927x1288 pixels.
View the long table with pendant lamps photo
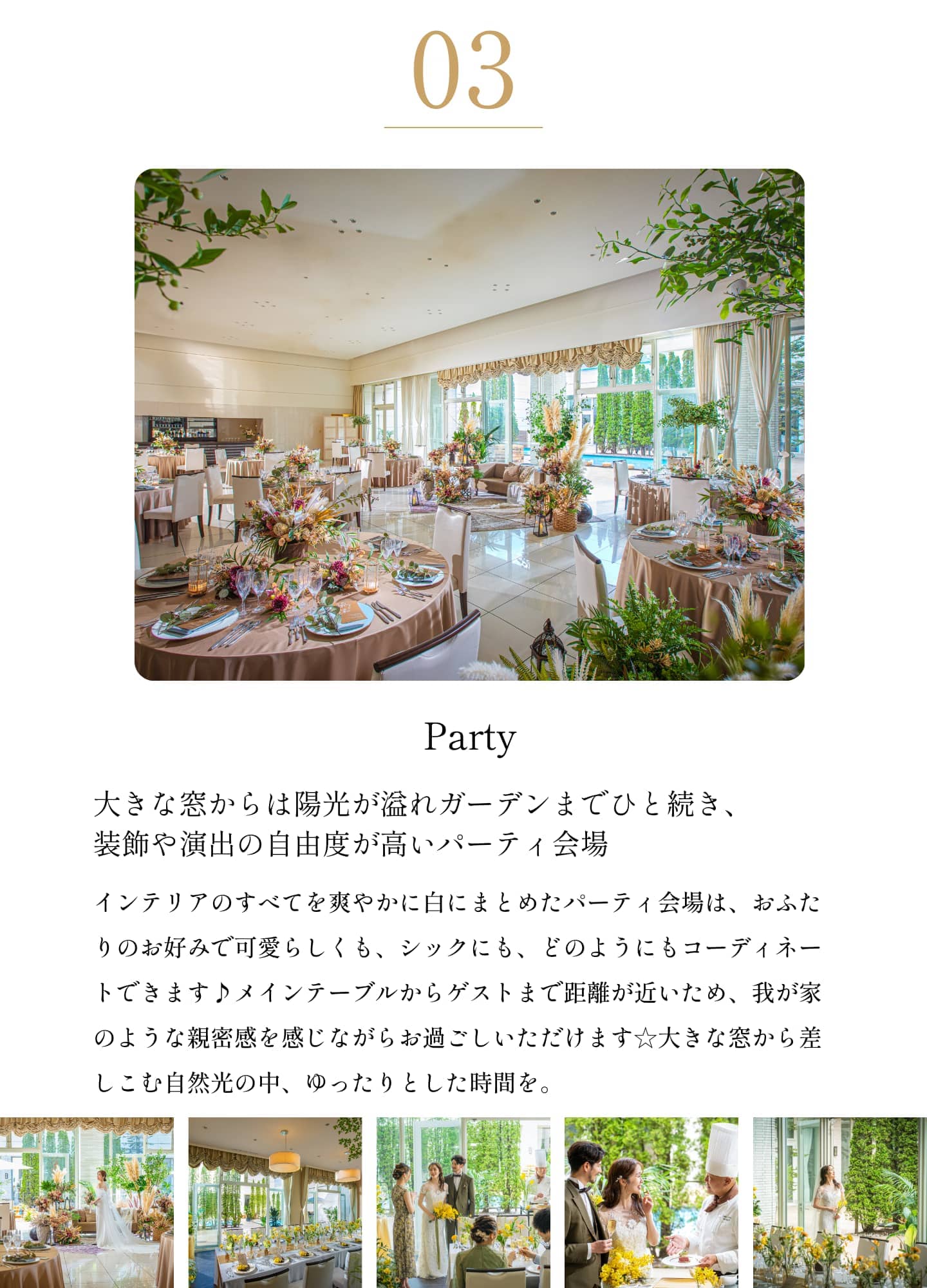click(275, 1202)
